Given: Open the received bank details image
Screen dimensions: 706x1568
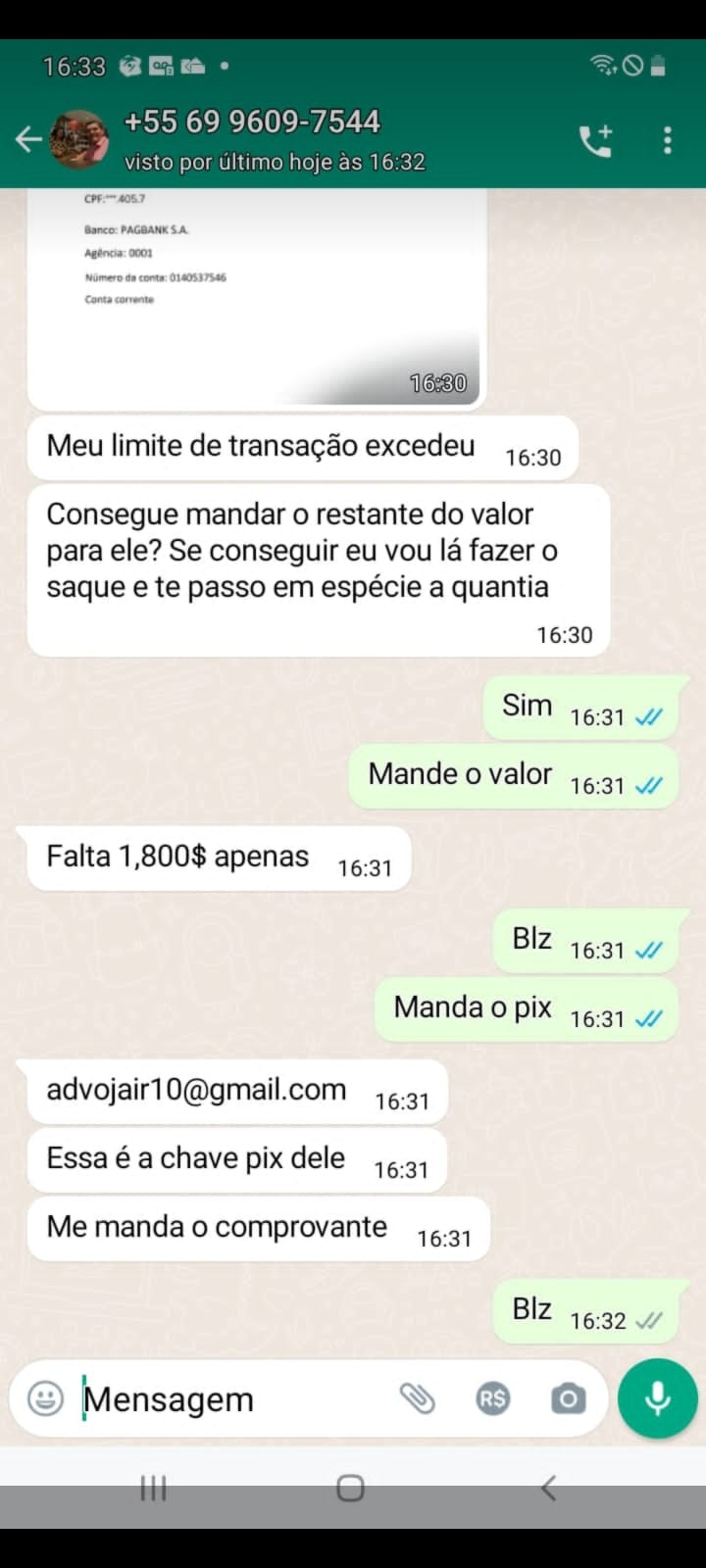Looking at the screenshot, I should pyautogui.click(x=257, y=298).
